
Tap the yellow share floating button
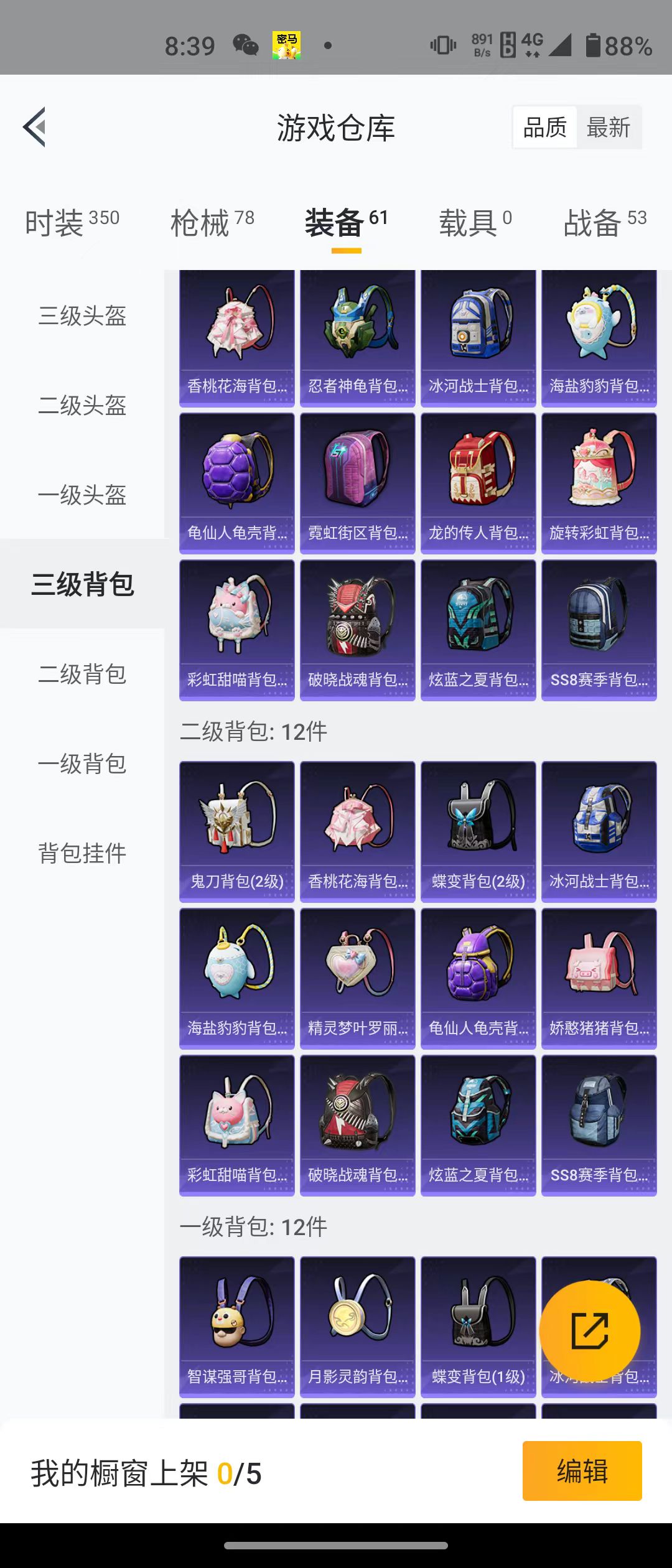coord(589,1331)
